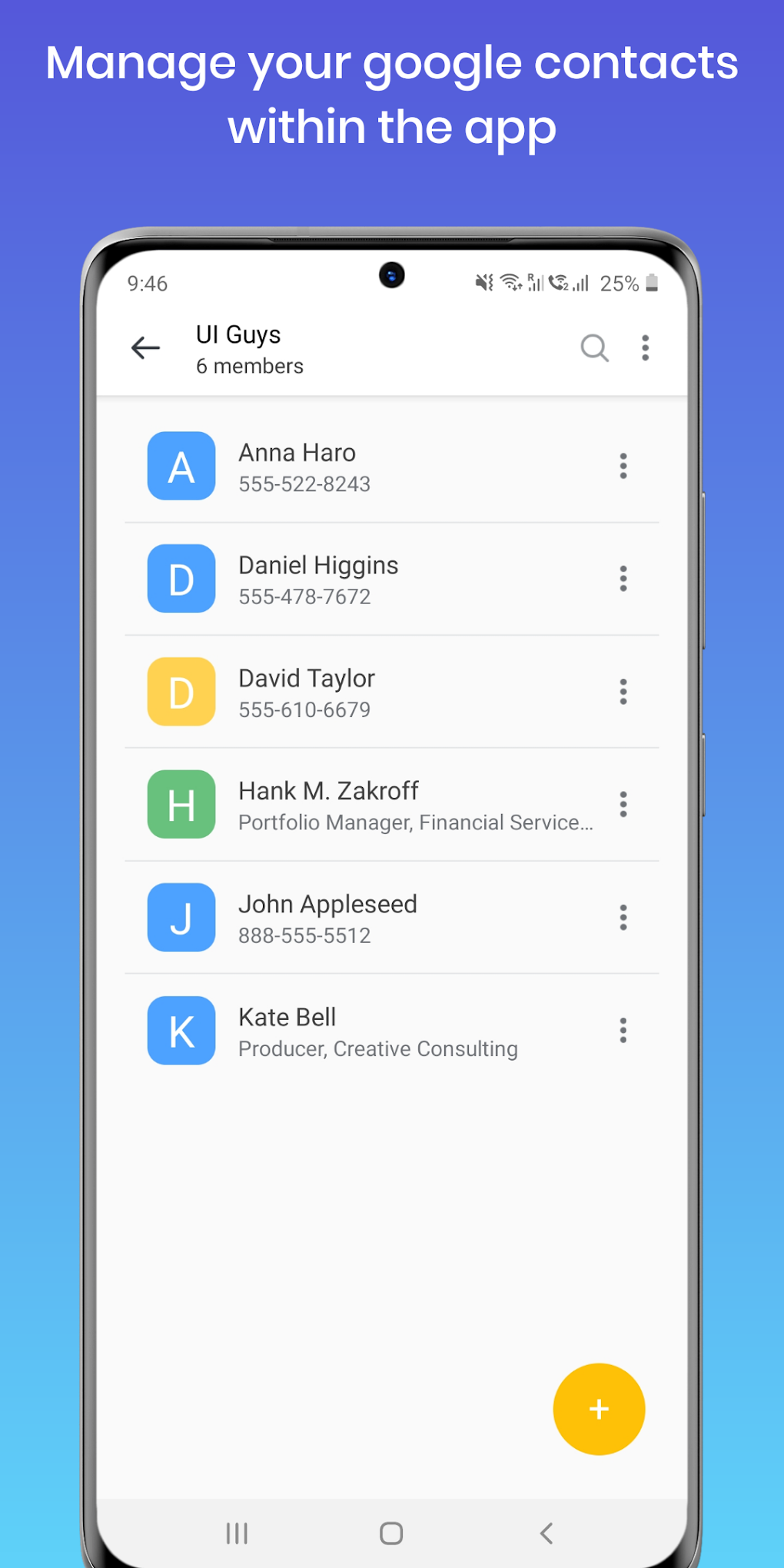The width and height of the screenshot is (784, 1568).
Task: Click the 6 members label
Action: coord(249,367)
